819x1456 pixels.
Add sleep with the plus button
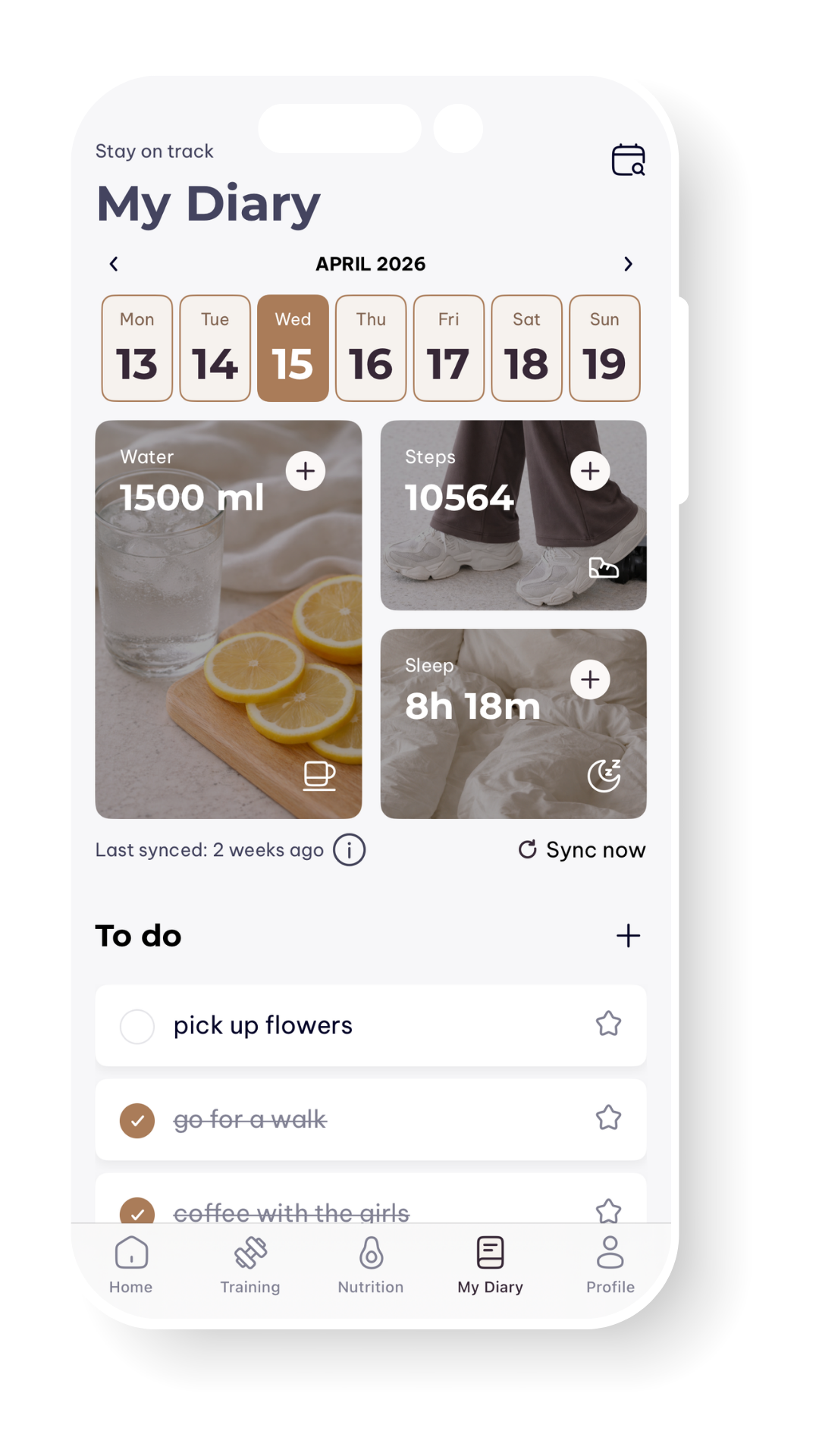(590, 679)
